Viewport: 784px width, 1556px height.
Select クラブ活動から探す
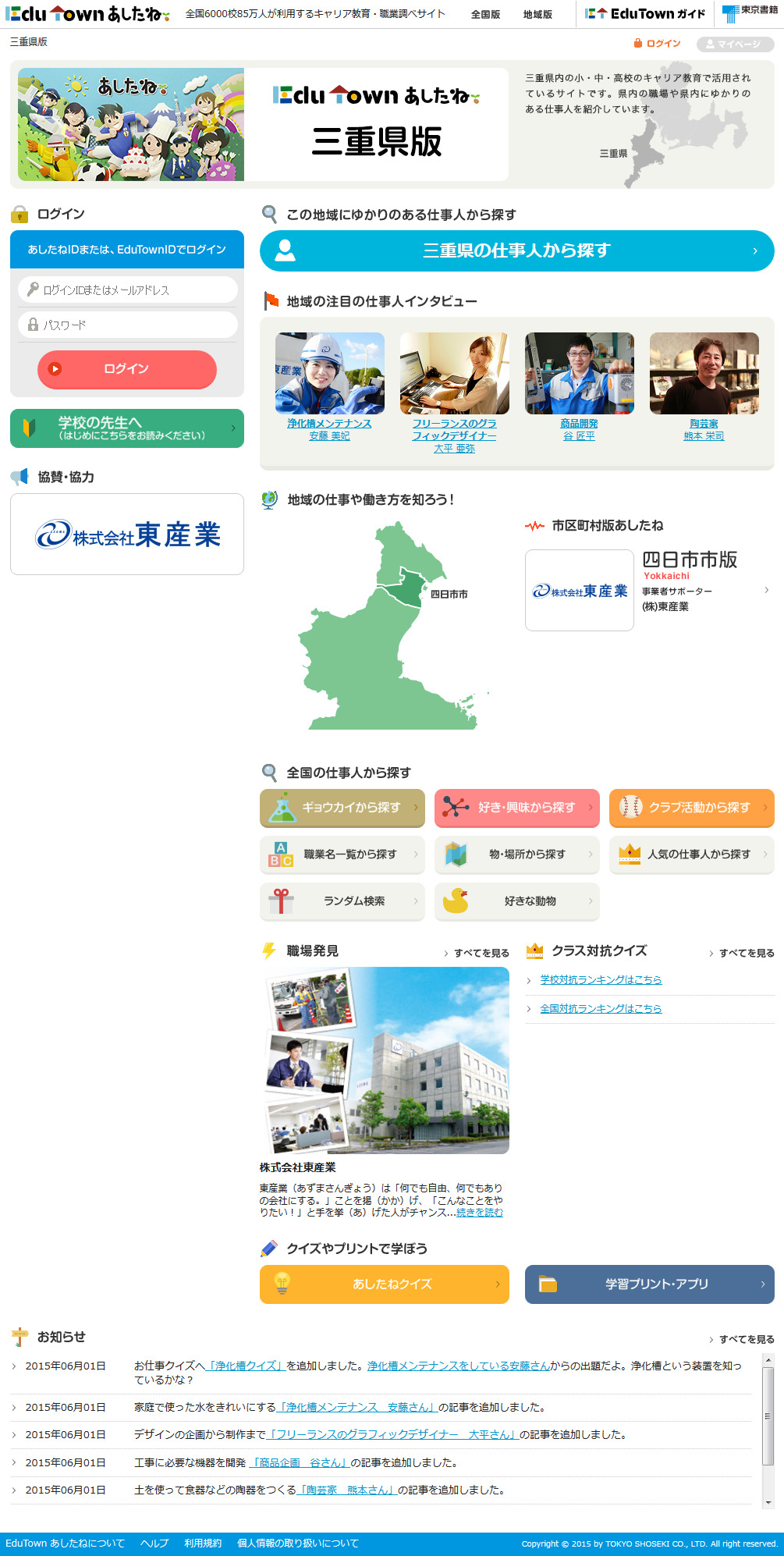pos(692,808)
